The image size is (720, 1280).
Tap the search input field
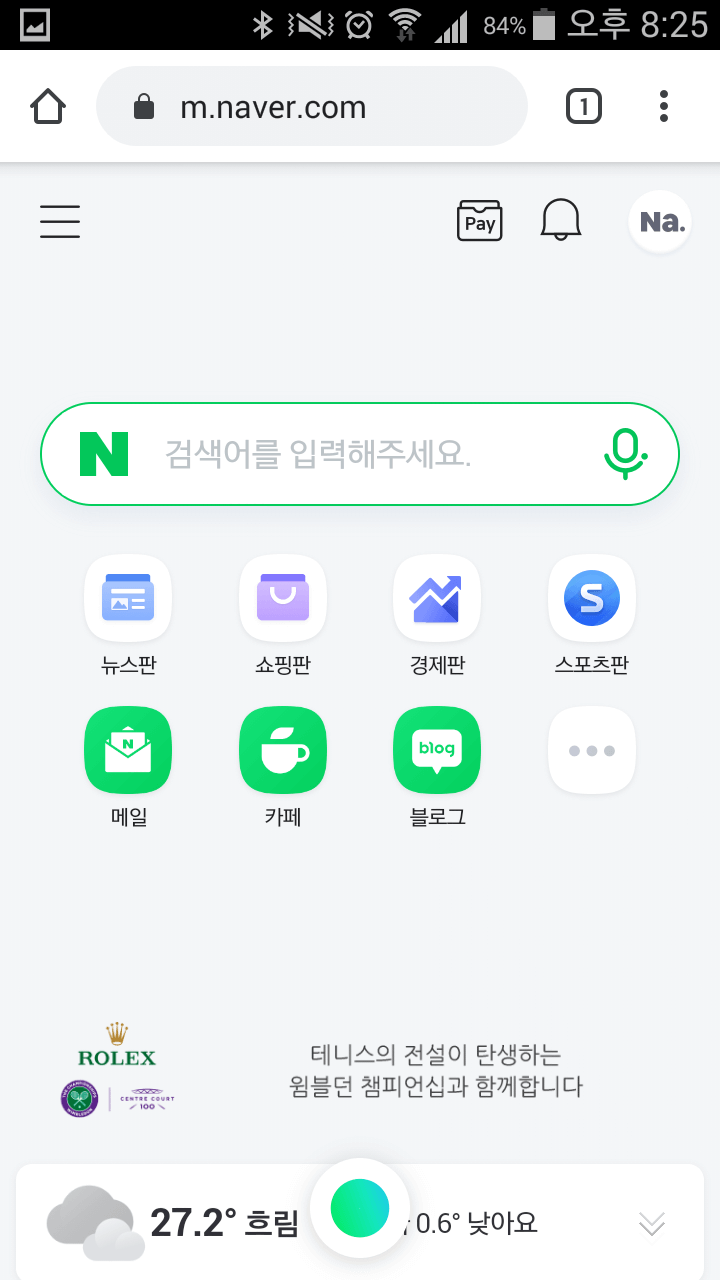[x=330, y=453]
